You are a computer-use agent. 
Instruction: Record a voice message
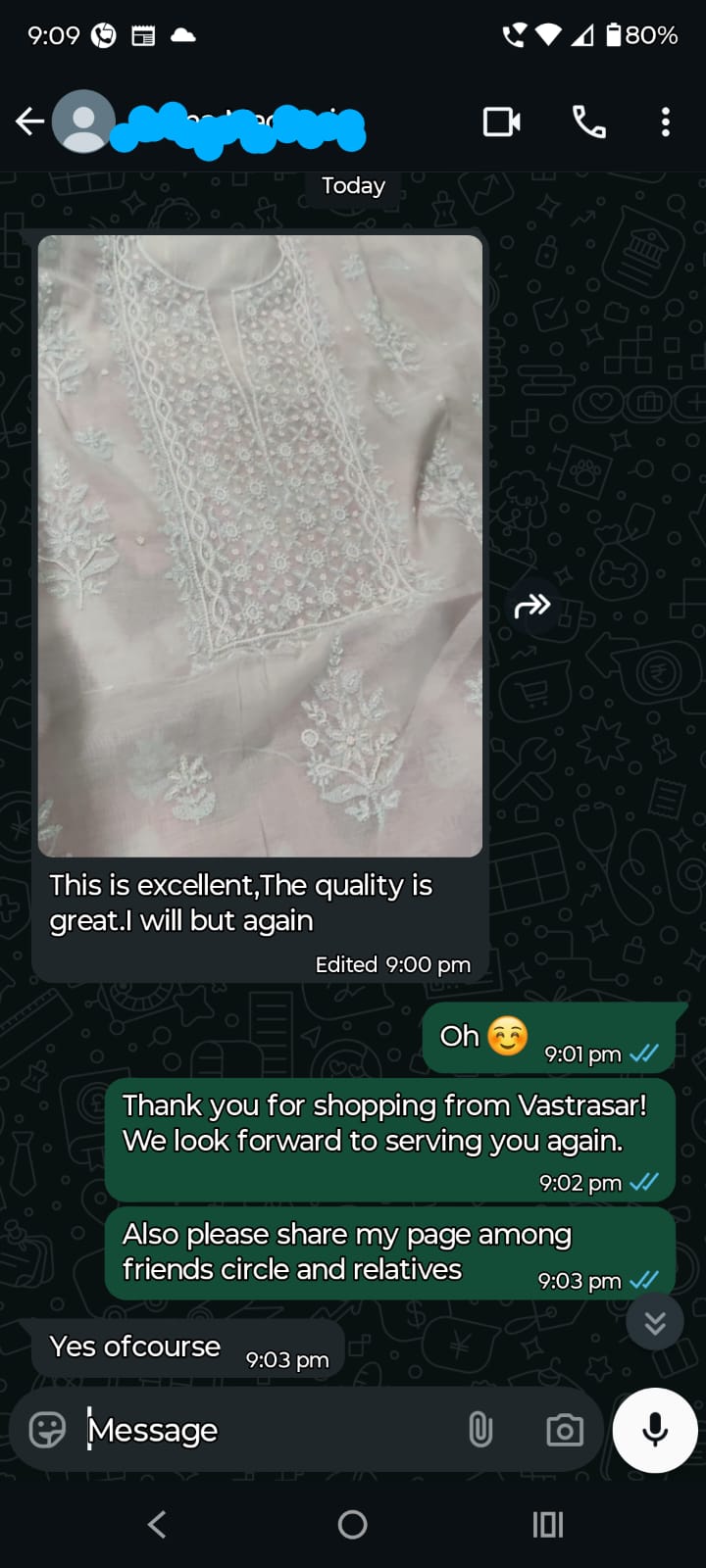pos(655,1430)
